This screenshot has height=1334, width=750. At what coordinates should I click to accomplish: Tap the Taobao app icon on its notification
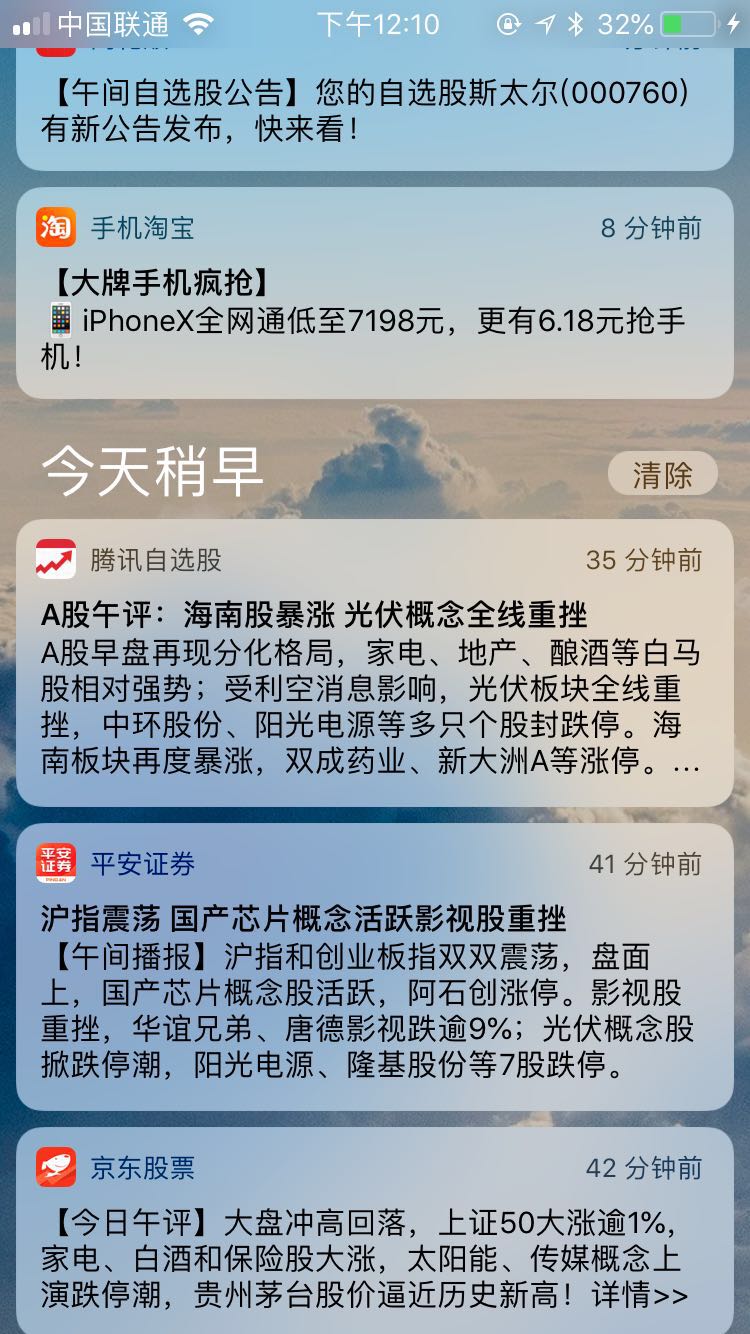(56, 227)
